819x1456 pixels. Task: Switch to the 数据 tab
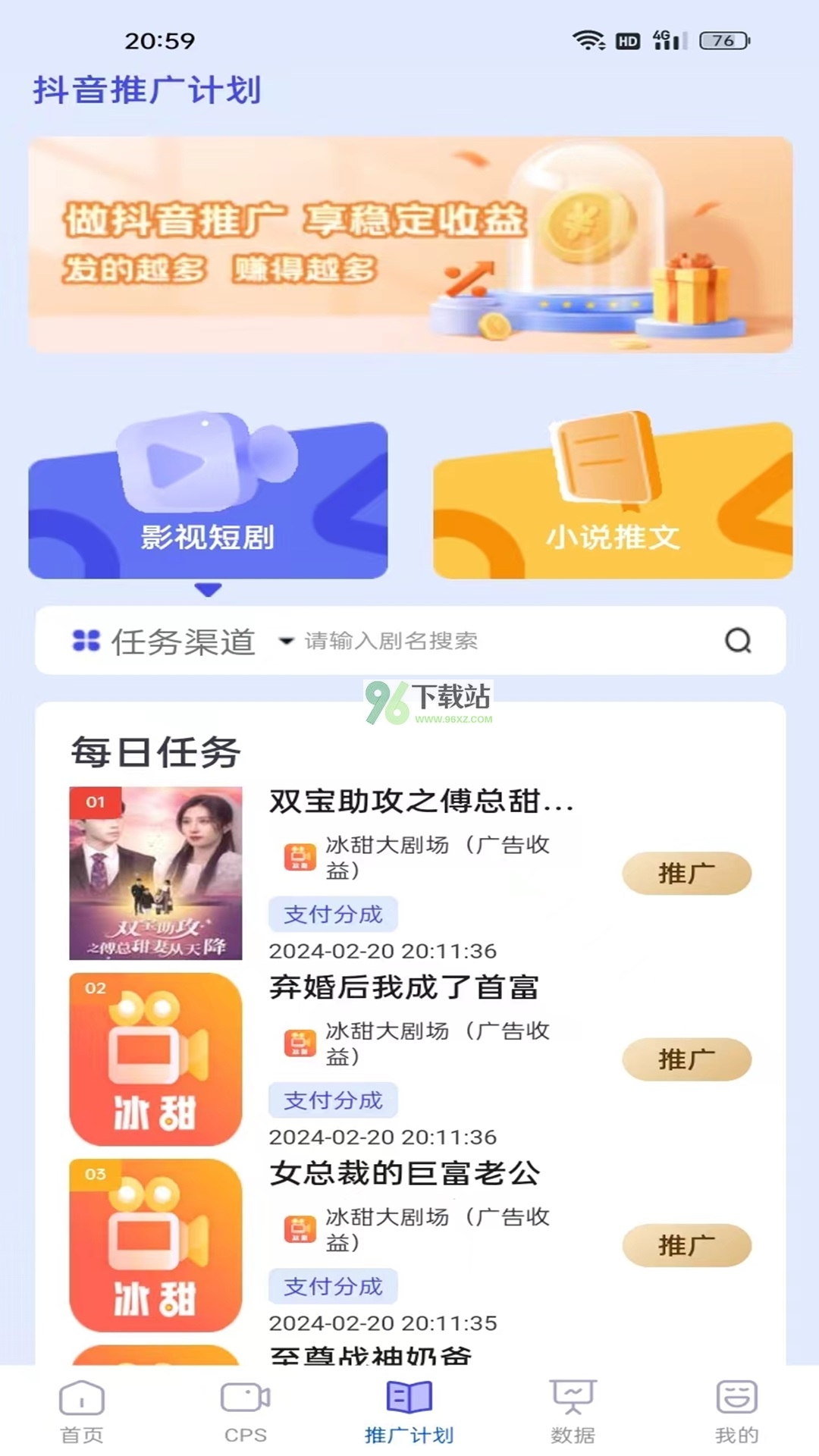tap(573, 1411)
